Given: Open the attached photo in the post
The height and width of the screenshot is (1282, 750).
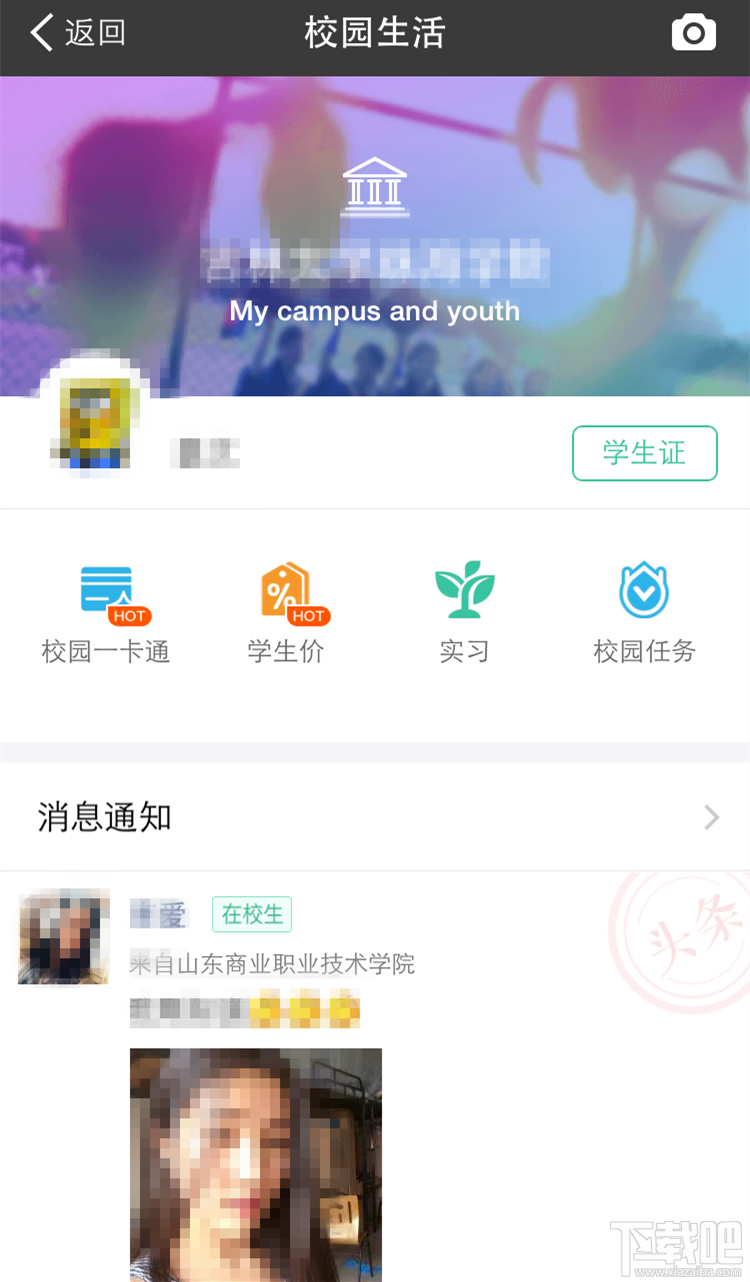Looking at the screenshot, I should (x=255, y=1165).
